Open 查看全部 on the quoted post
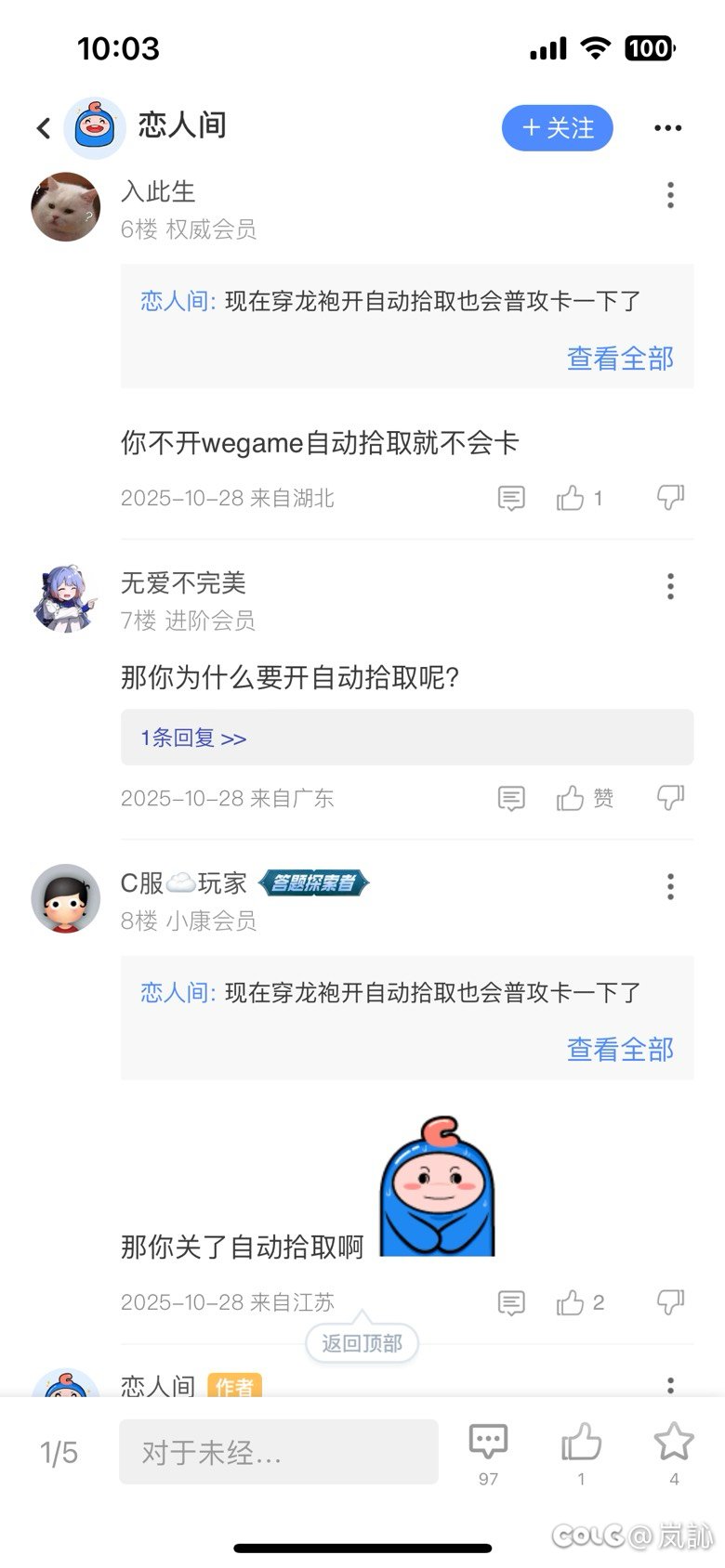This screenshot has width=725, height=1568. tap(619, 359)
